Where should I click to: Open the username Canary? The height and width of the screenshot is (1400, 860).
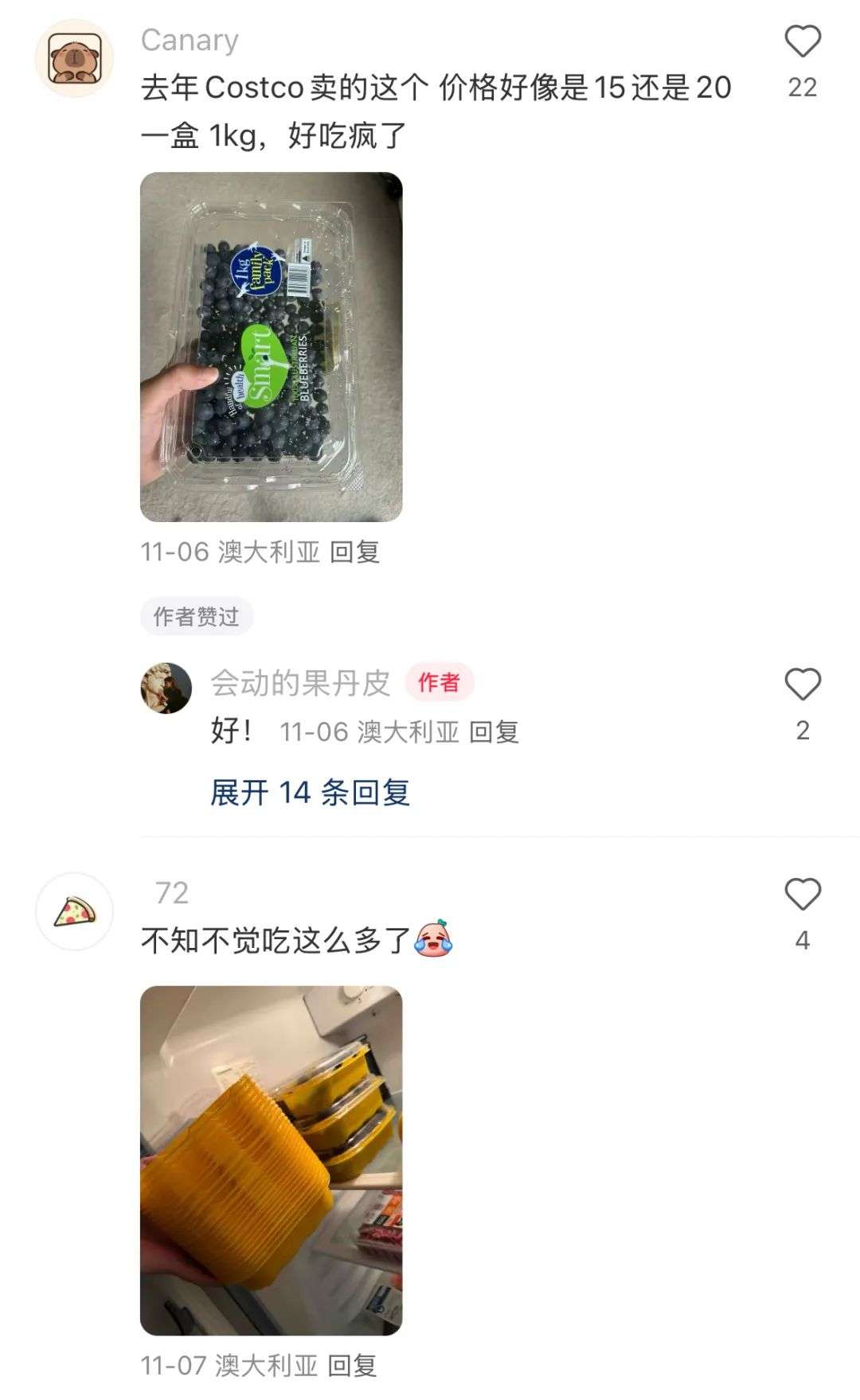(x=190, y=40)
